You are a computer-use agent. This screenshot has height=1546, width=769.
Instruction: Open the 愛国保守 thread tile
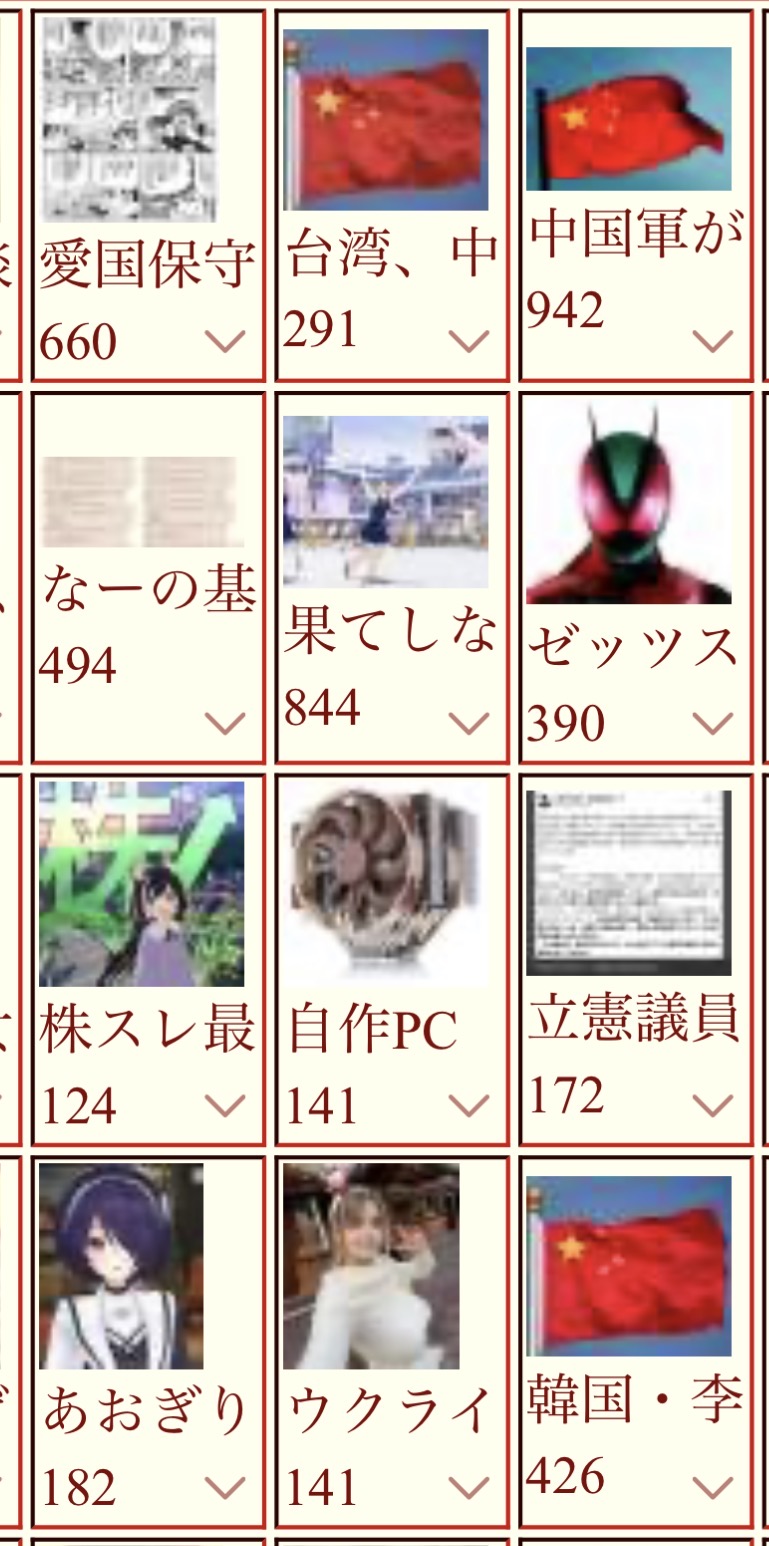[149, 196]
